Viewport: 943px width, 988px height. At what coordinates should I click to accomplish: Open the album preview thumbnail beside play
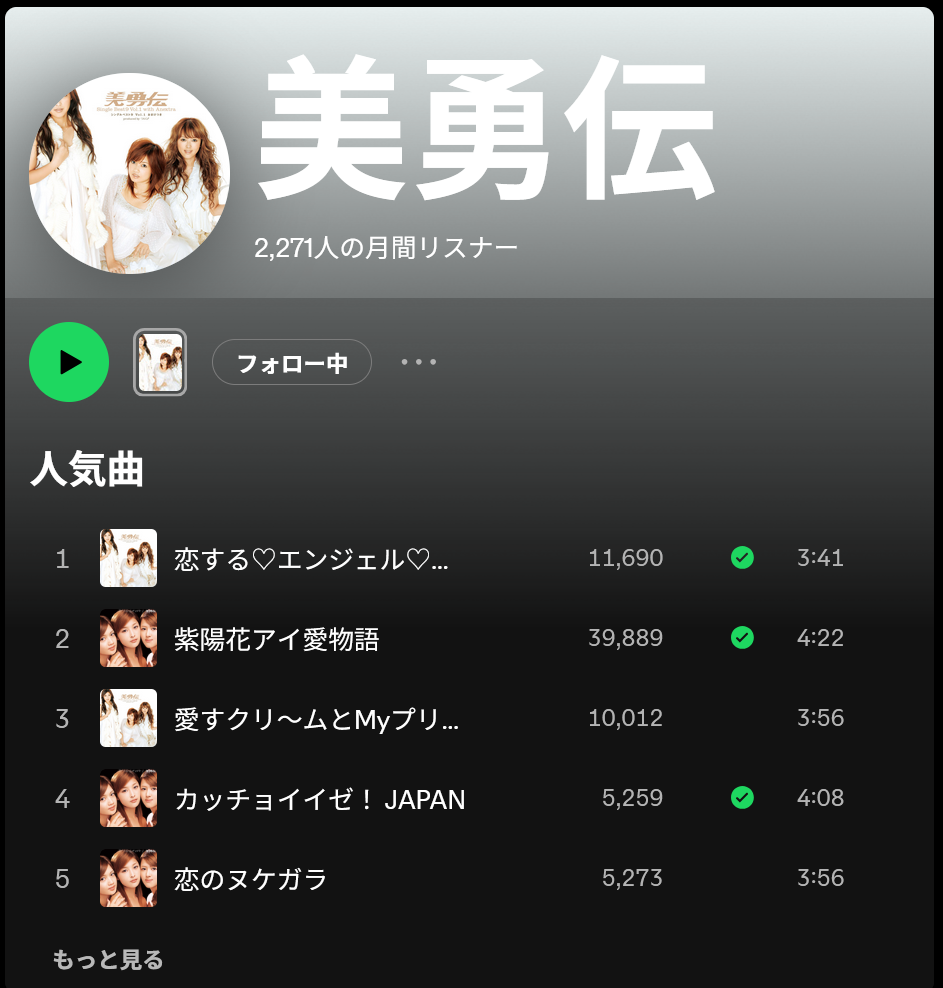point(160,362)
